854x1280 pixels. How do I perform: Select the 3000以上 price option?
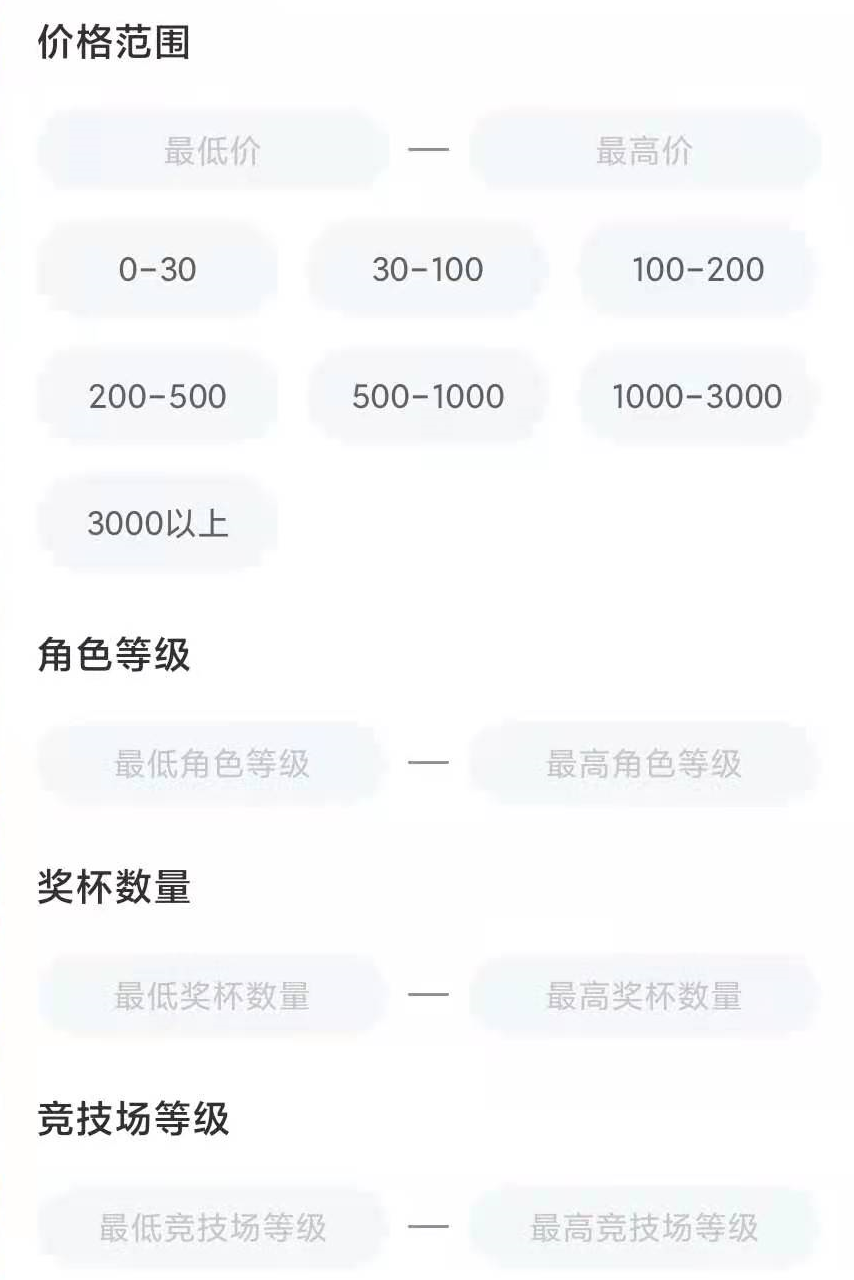click(157, 523)
